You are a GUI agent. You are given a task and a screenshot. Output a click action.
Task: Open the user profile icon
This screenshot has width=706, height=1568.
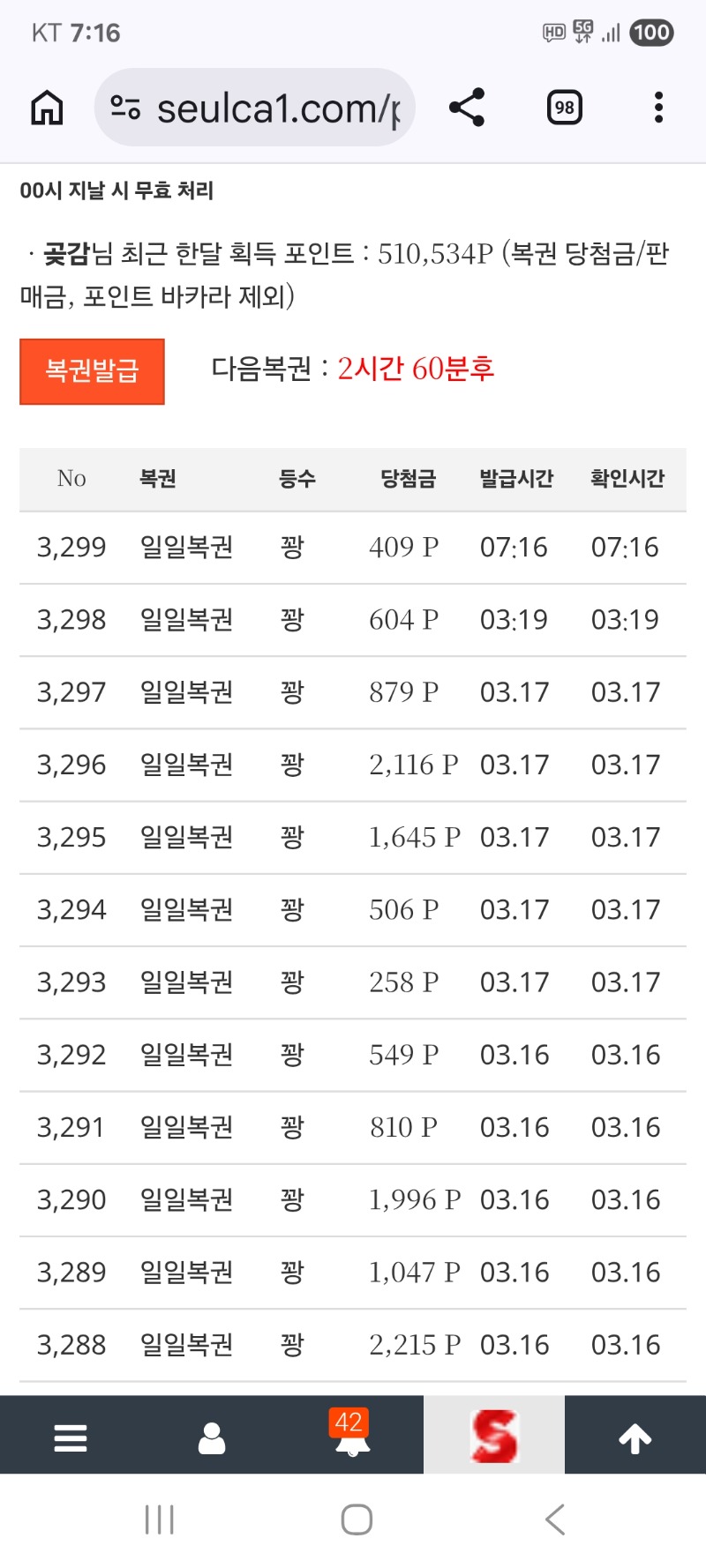[x=212, y=1437]
